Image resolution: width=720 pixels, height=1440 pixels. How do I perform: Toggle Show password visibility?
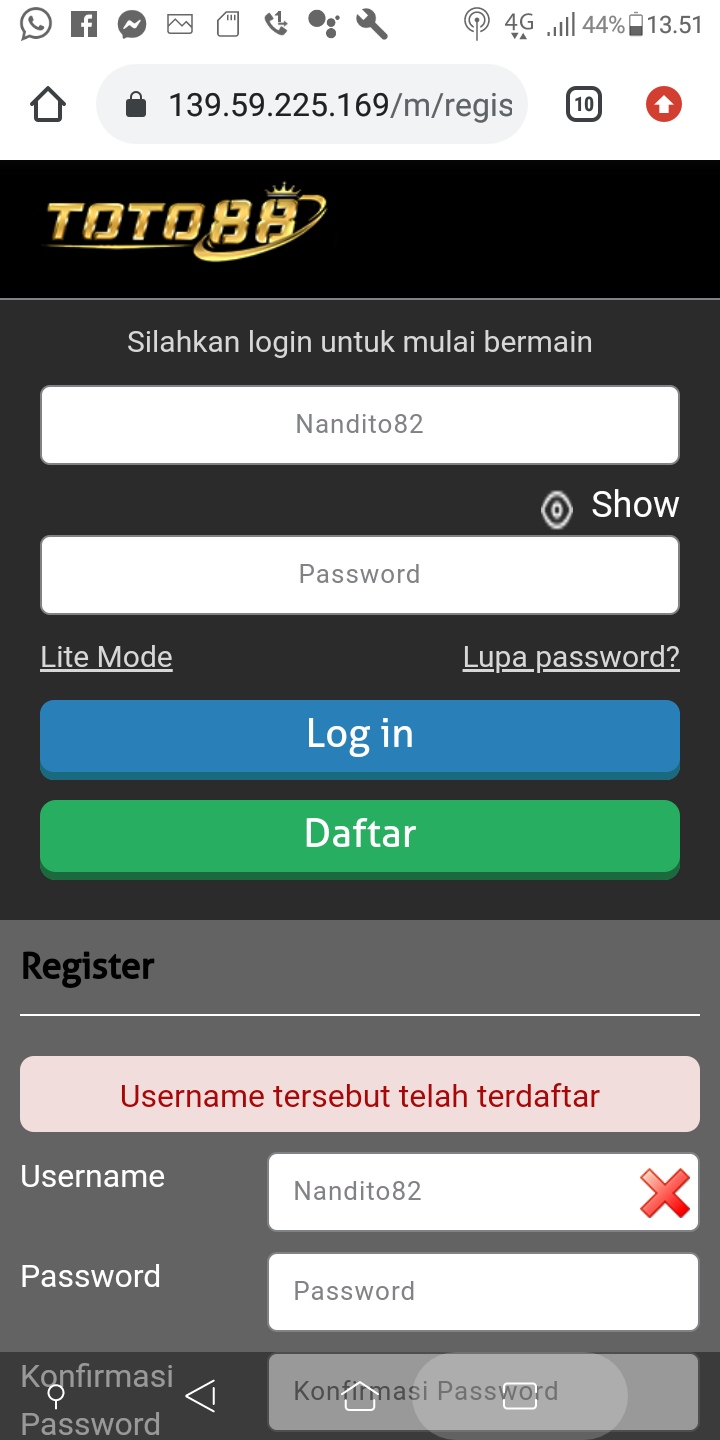[x=612, y=506]
